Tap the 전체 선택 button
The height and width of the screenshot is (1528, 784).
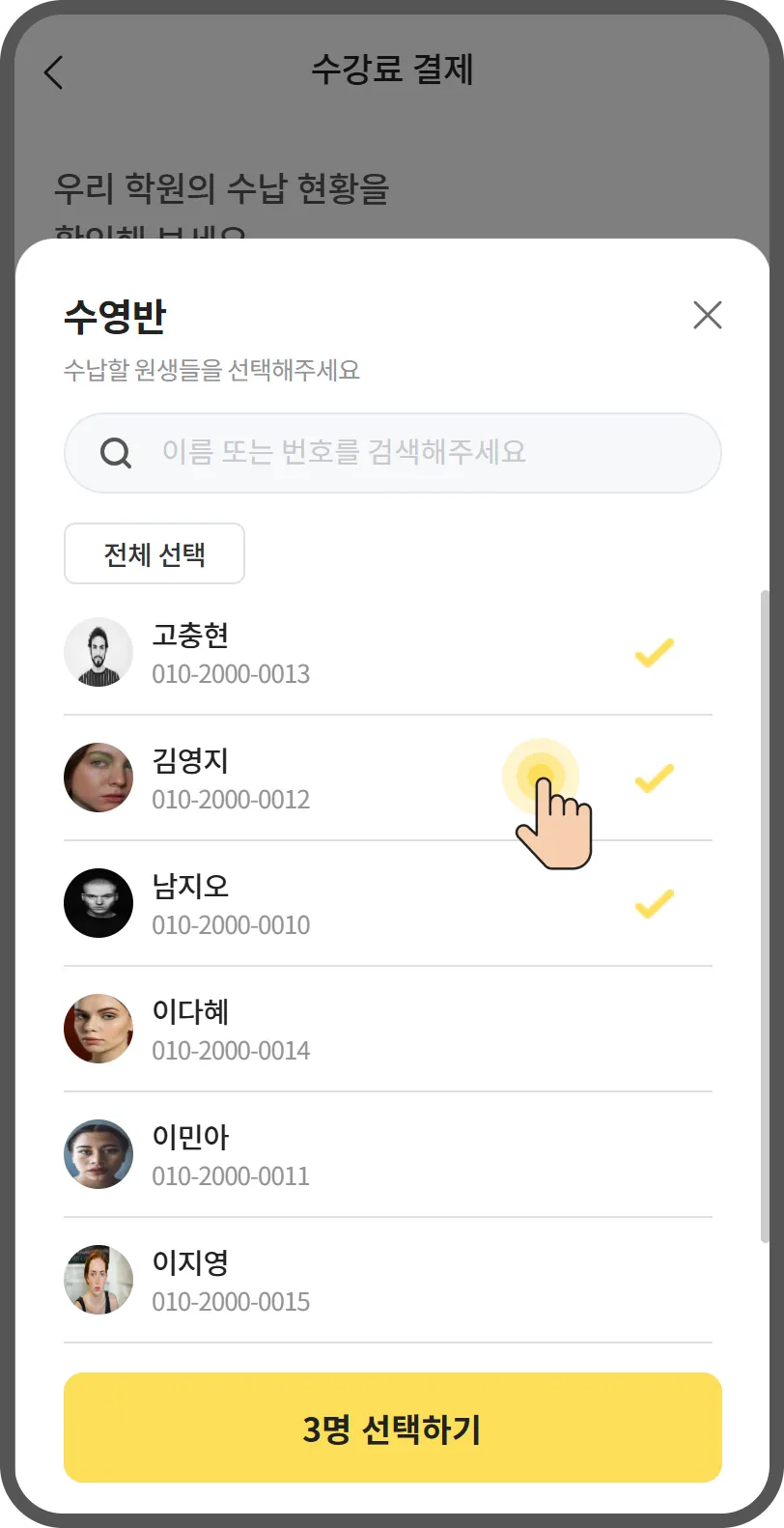pyautogui.click(x=154, y=553)
